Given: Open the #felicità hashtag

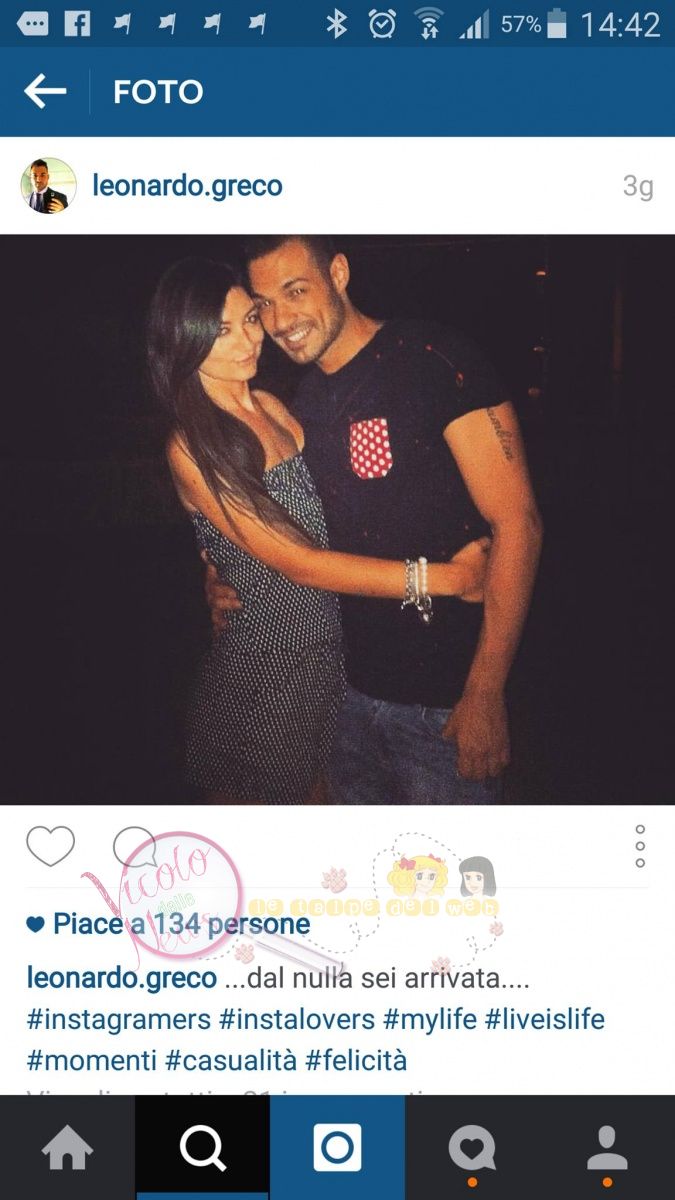Looking at the screenshot, I should click(356, 1060).
